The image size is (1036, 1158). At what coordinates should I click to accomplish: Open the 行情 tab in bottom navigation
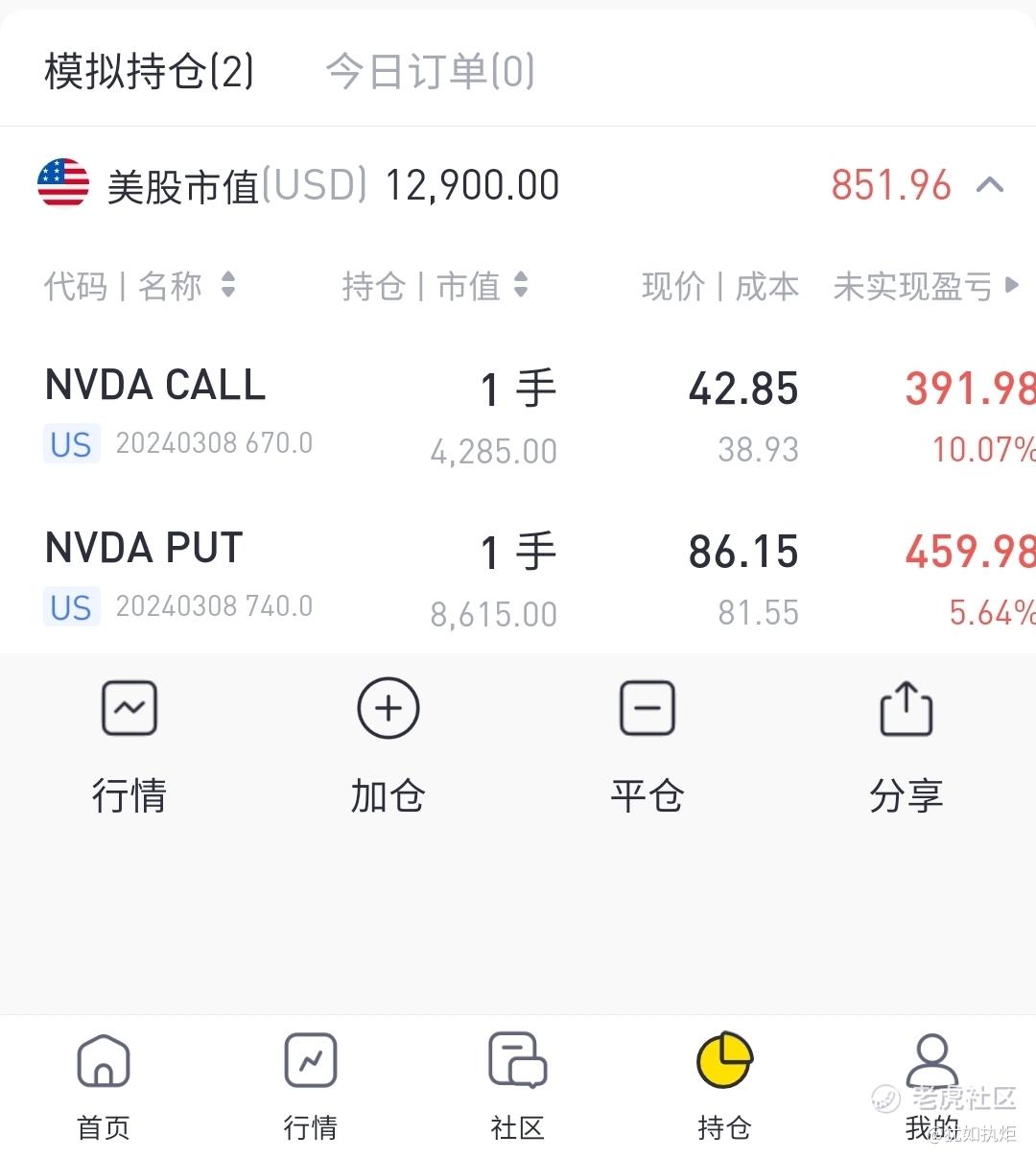[x=311, y=1086]
